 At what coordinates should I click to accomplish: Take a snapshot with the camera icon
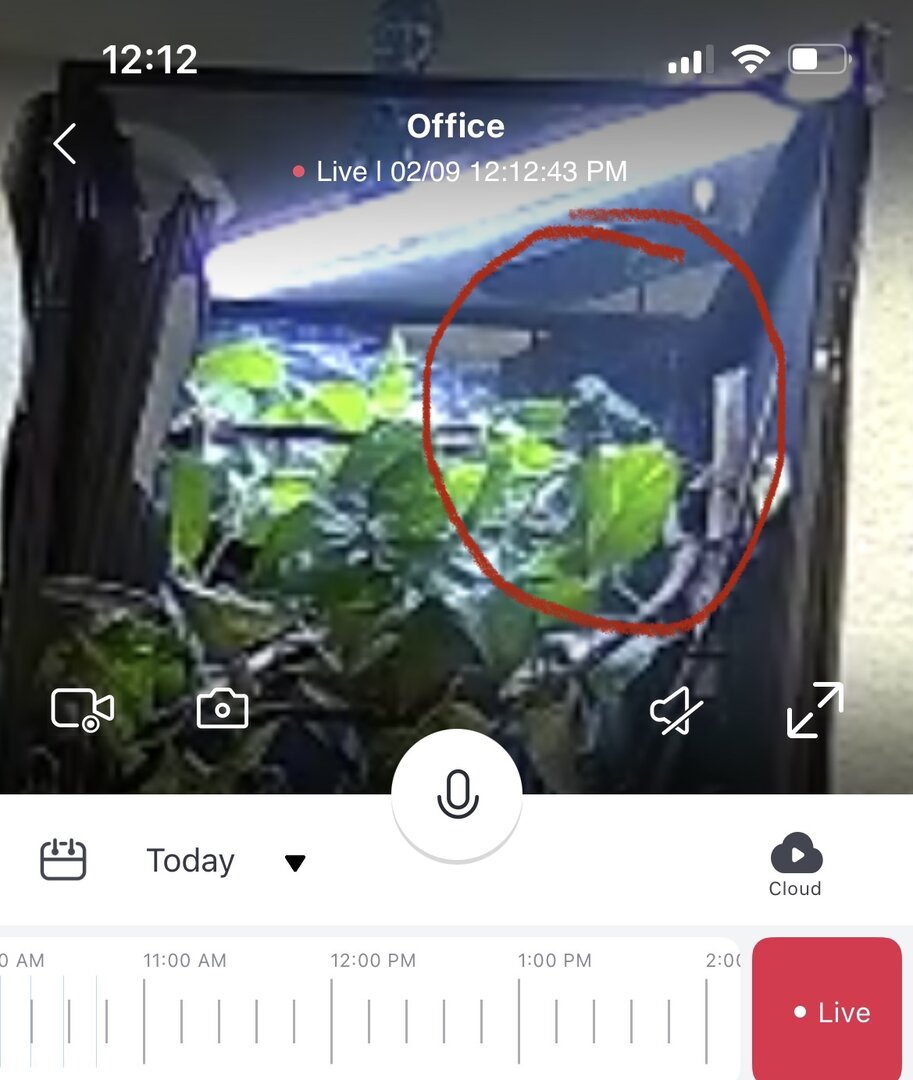pos(222,709)
